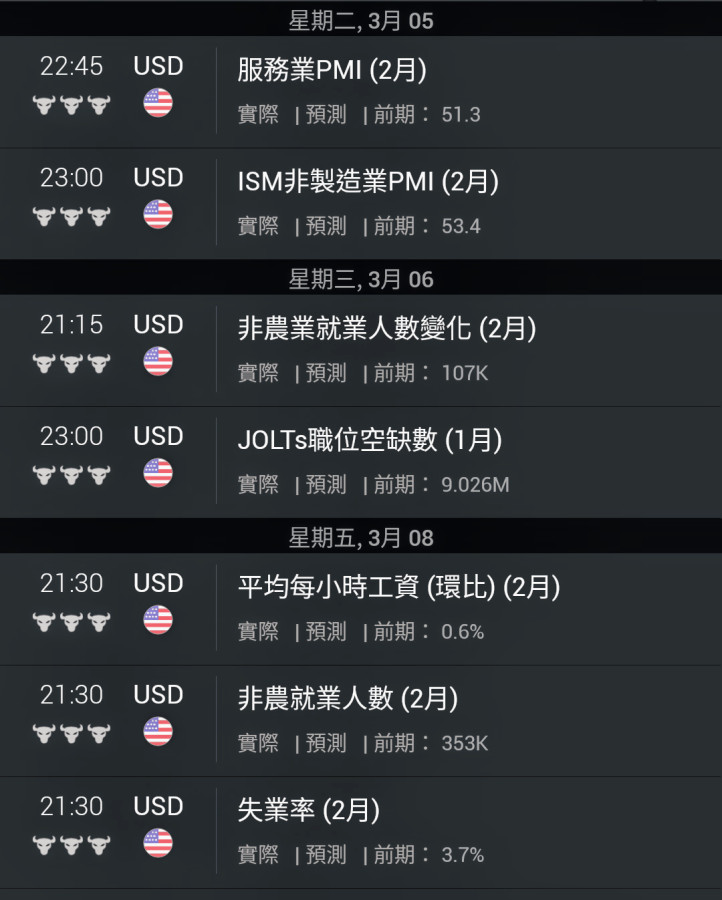Screen dimensions: 722x900
Task: Open JOLTs職位空缺數 (1月) event
Action: point(370,440)
